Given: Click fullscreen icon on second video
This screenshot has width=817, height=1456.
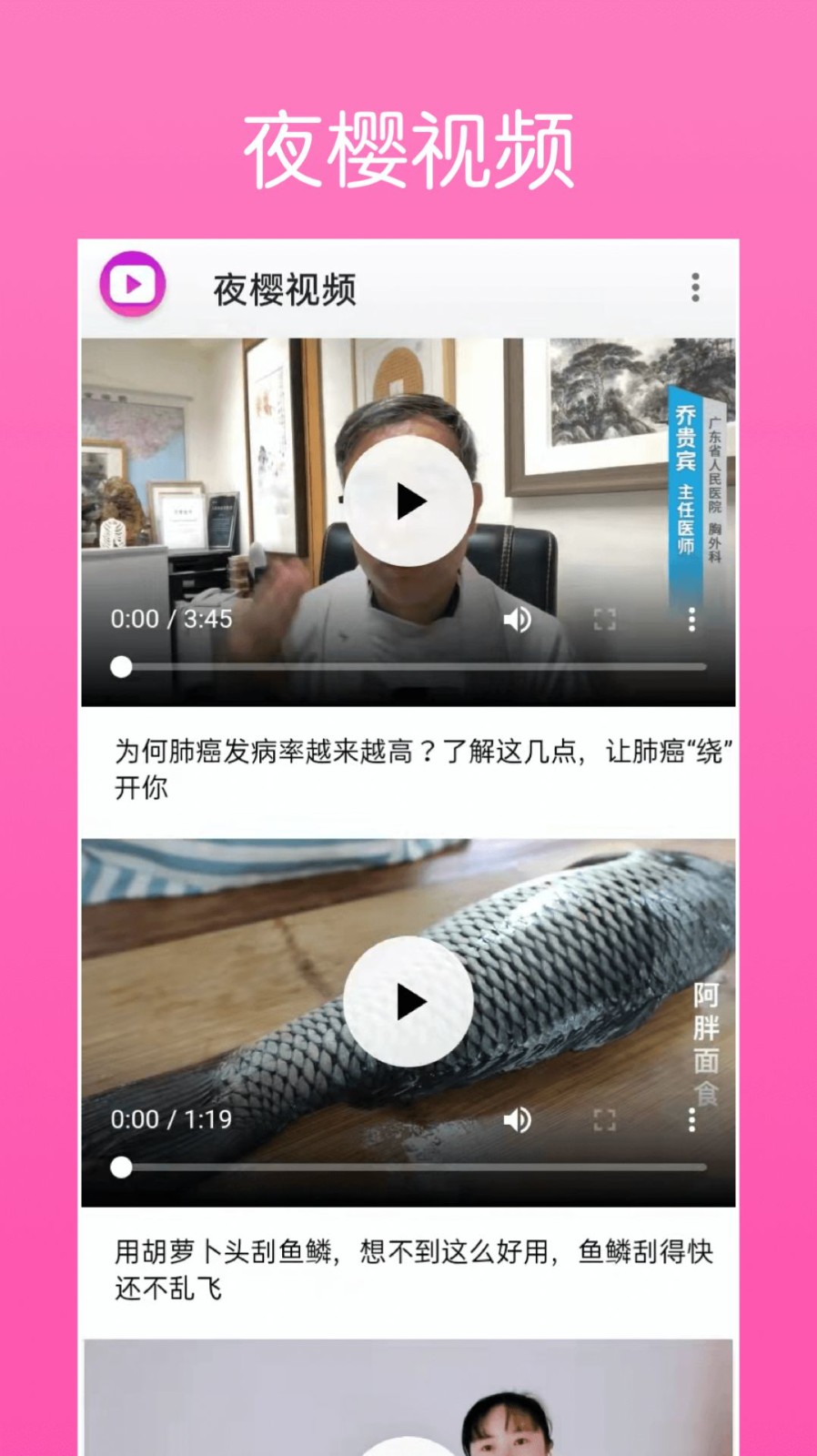Looking at the screenshot, I should click(603, 1121).
